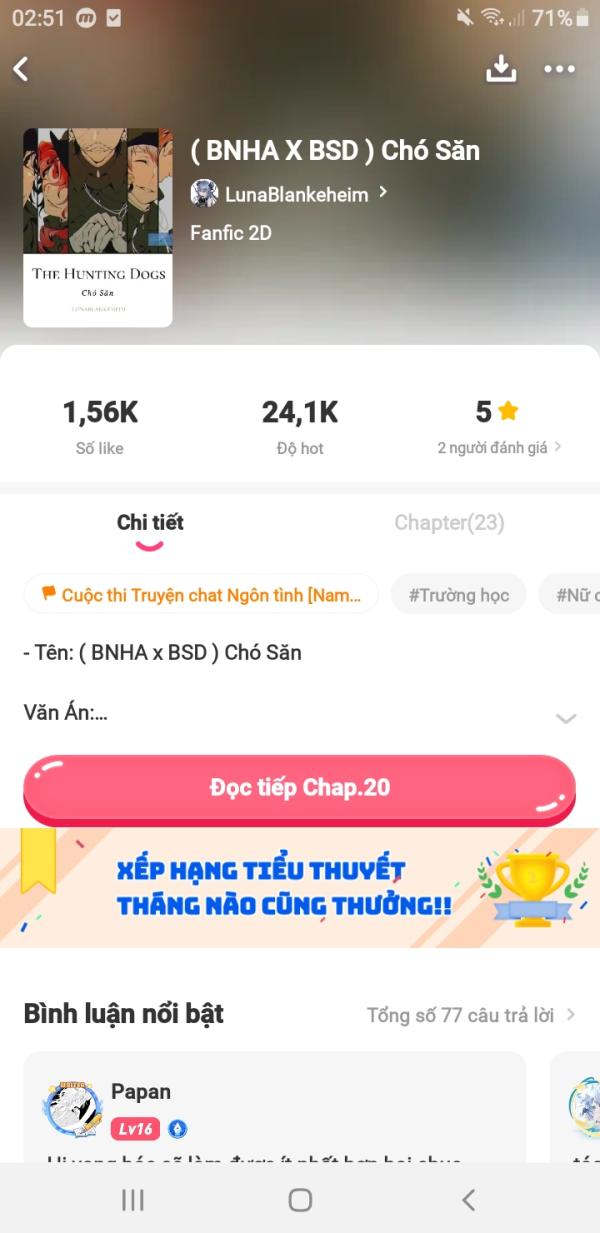Switch to the Chapter(23) tab

click(449, 522)
